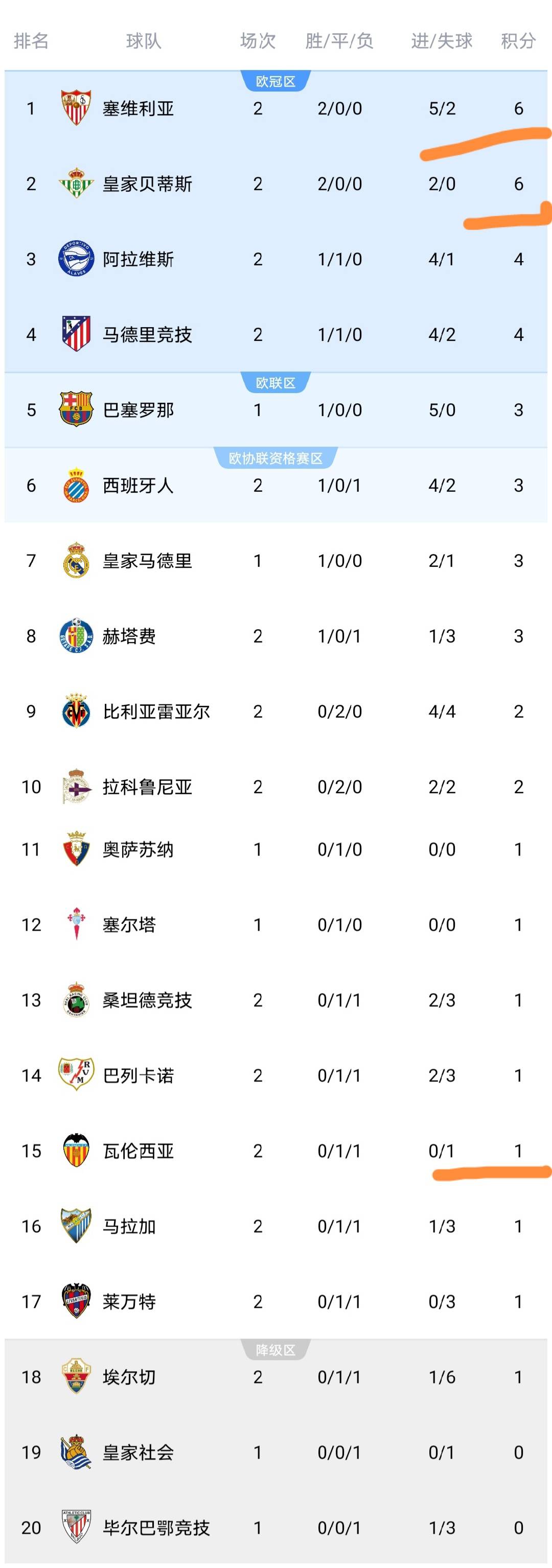Open the 巴塞罗那 row
Viewport: 552px width, 1568px height.
pyautogui.click(x=275, y=410)
